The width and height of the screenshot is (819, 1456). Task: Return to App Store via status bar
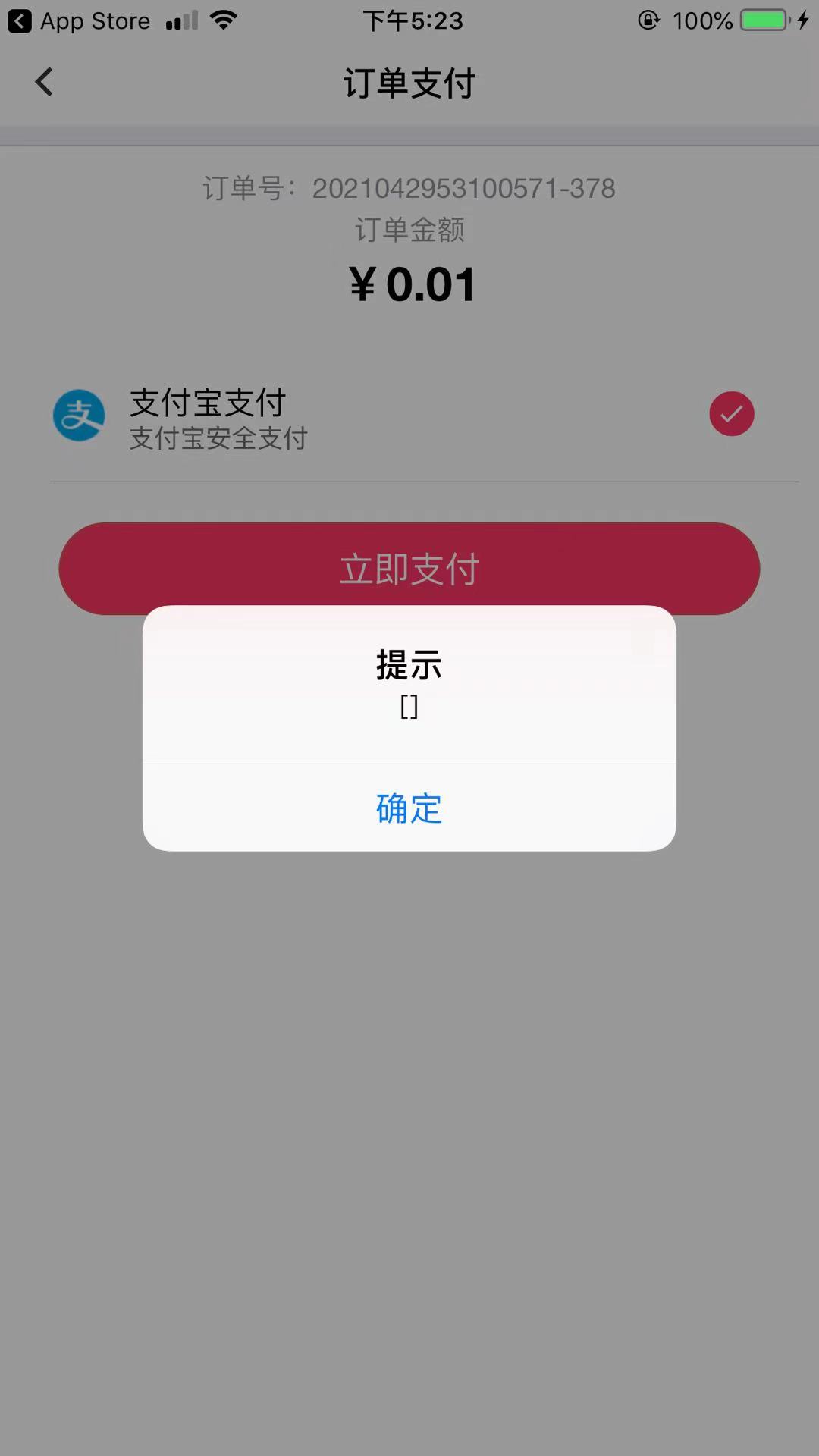(79, 20)
